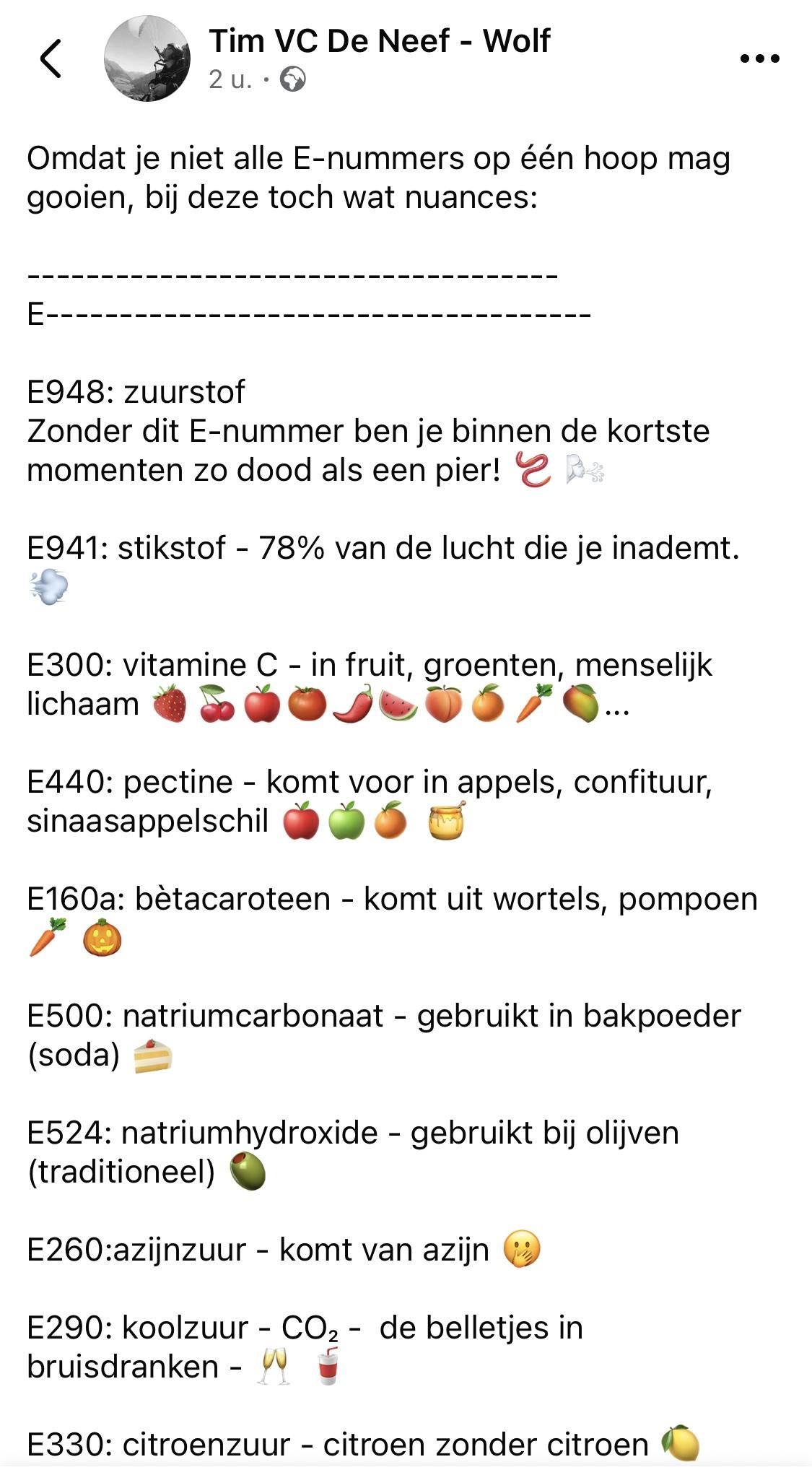Image resolution: width=812 pixels, height=1475 pixels.
Task: Open the Tim VC De Neef - Wolf profile name
Action: (x=379, y=41)
